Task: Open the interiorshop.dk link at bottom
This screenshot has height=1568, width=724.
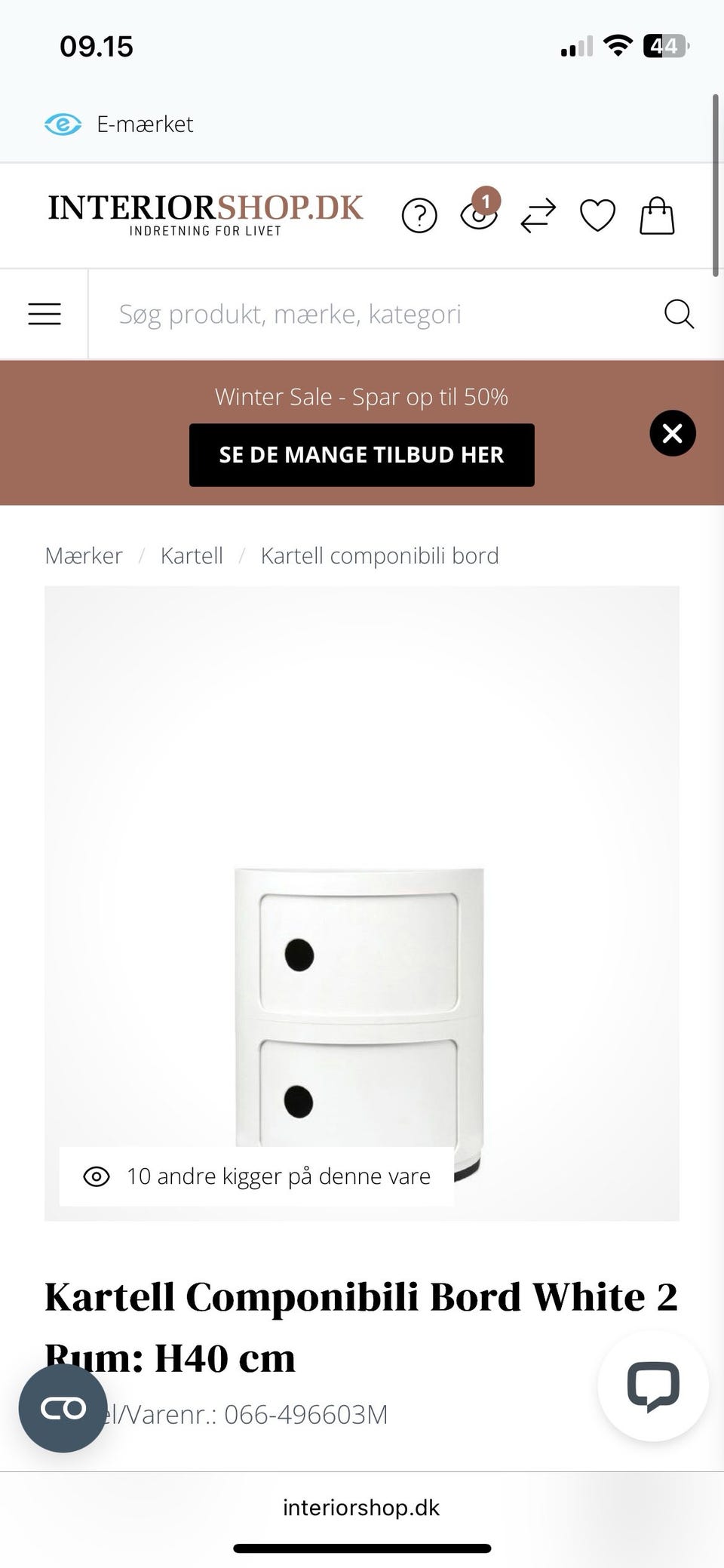Action: click(361, 1508)
